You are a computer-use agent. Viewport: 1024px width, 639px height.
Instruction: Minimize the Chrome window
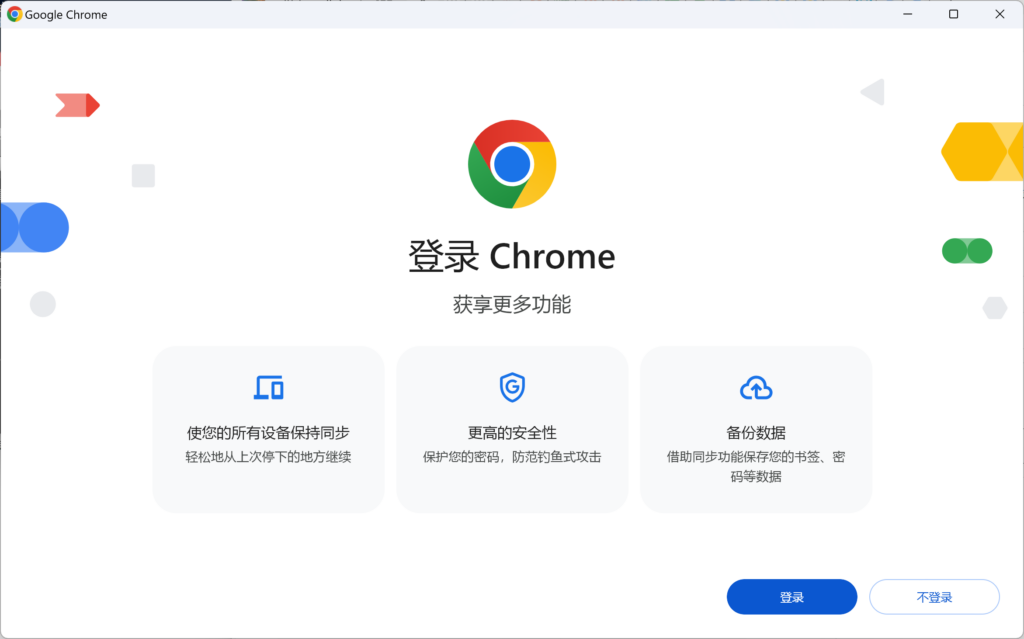(x=908, y=14)
